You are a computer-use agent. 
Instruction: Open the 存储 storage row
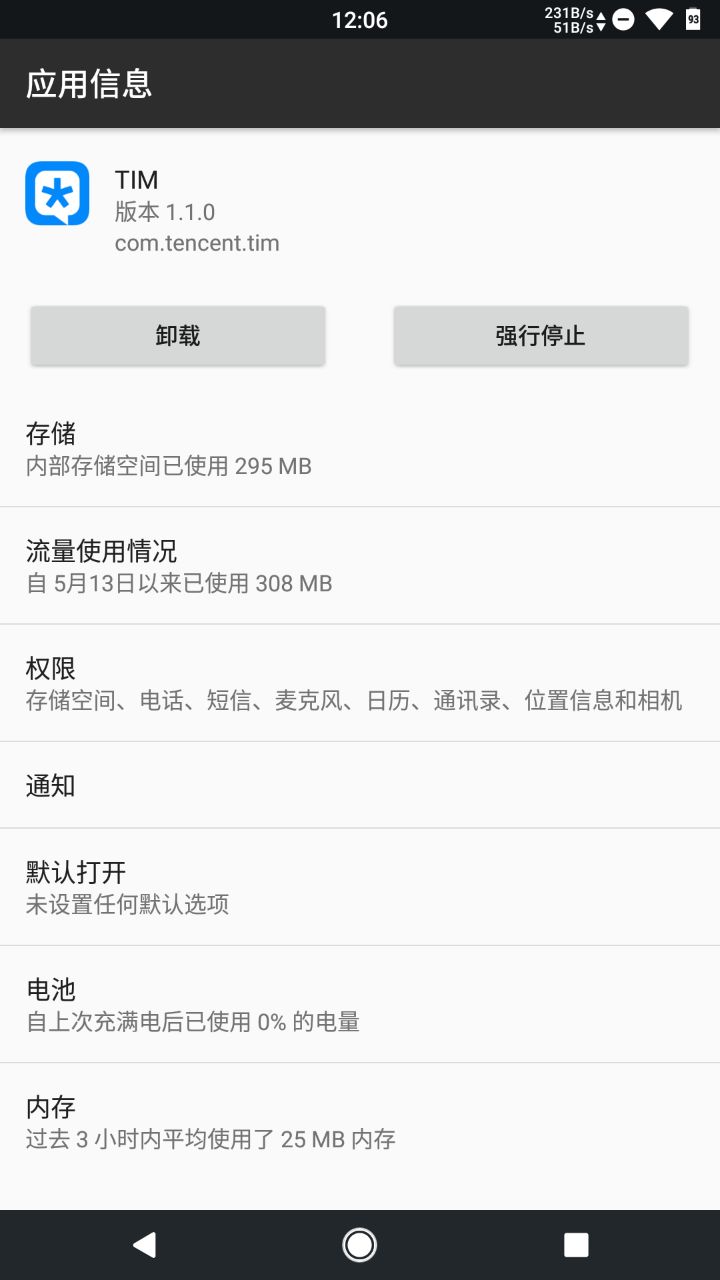point(360,448)
